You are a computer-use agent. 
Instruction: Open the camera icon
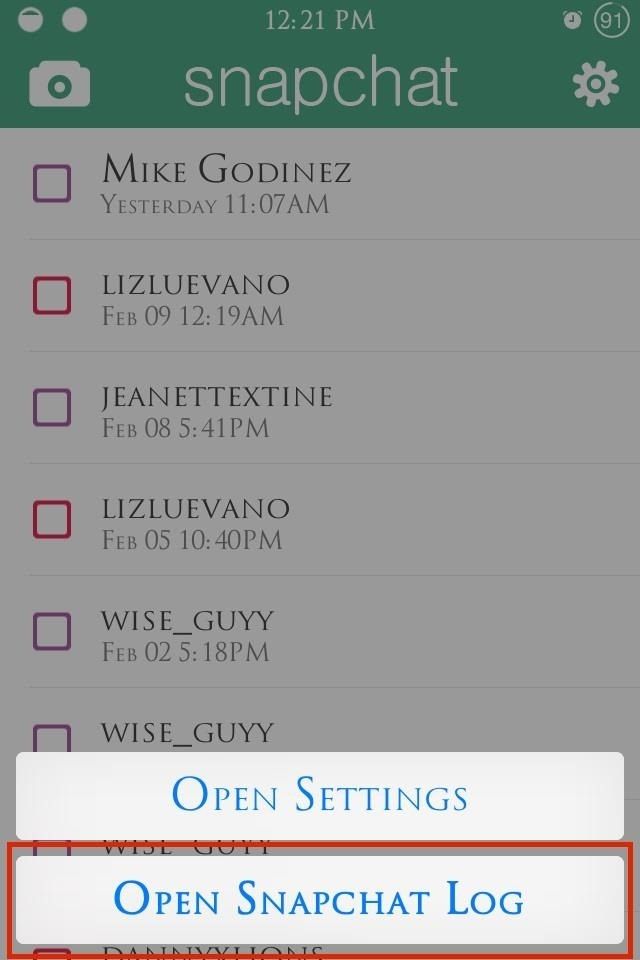(x=59, y=84)
